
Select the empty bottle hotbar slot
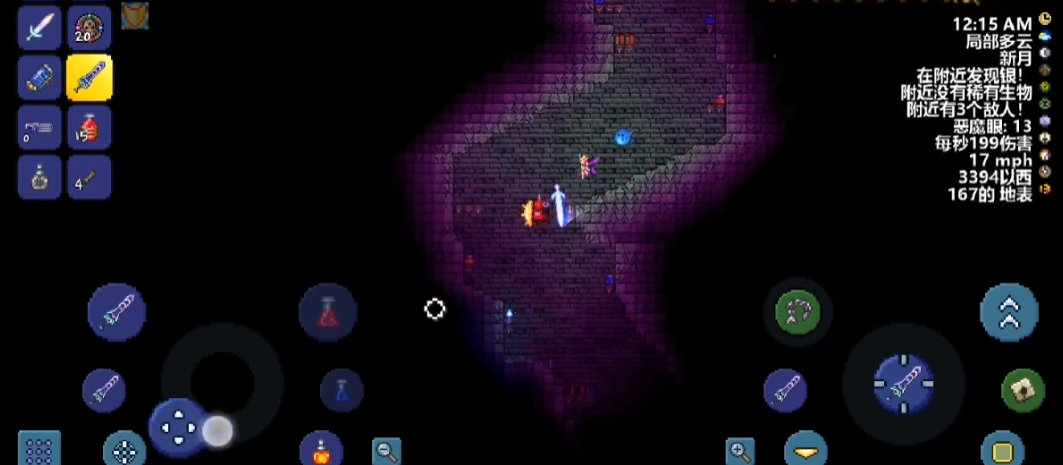[39, 177]
